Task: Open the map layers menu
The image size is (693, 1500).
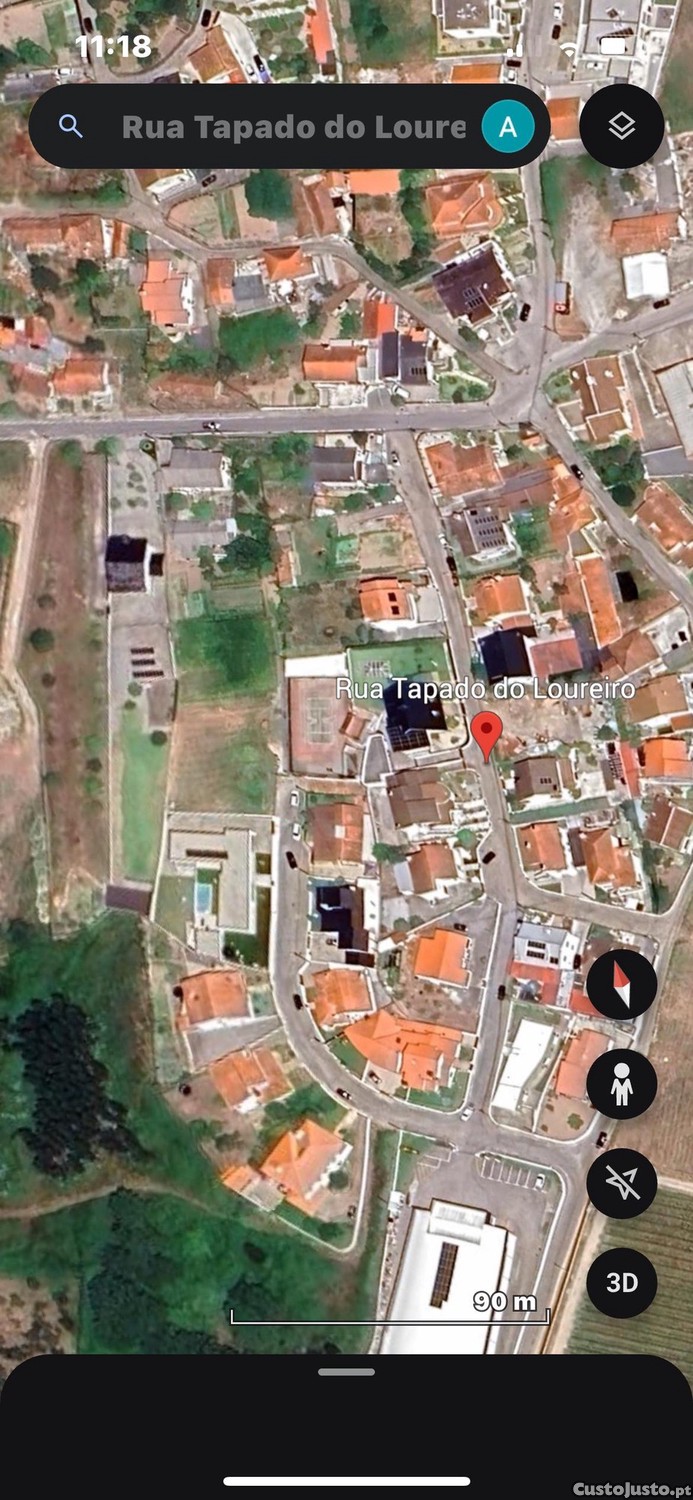Action: (622, 126)
